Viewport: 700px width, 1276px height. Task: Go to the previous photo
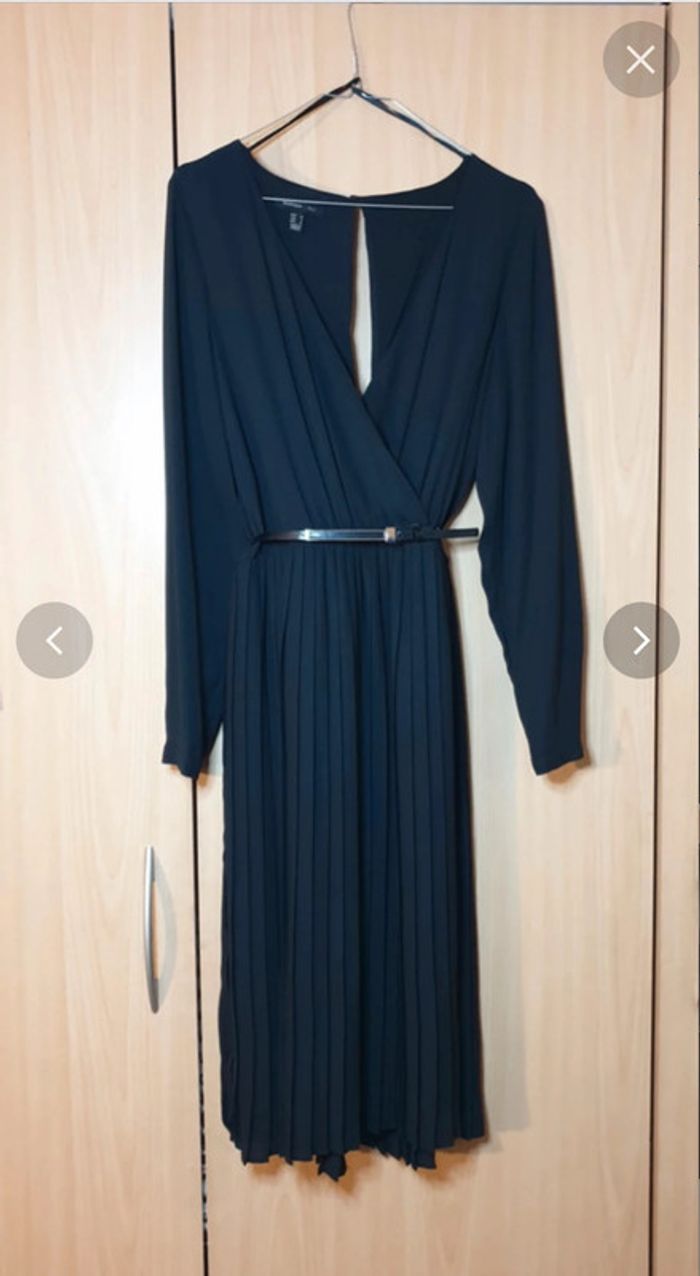[x=55, y=640]
